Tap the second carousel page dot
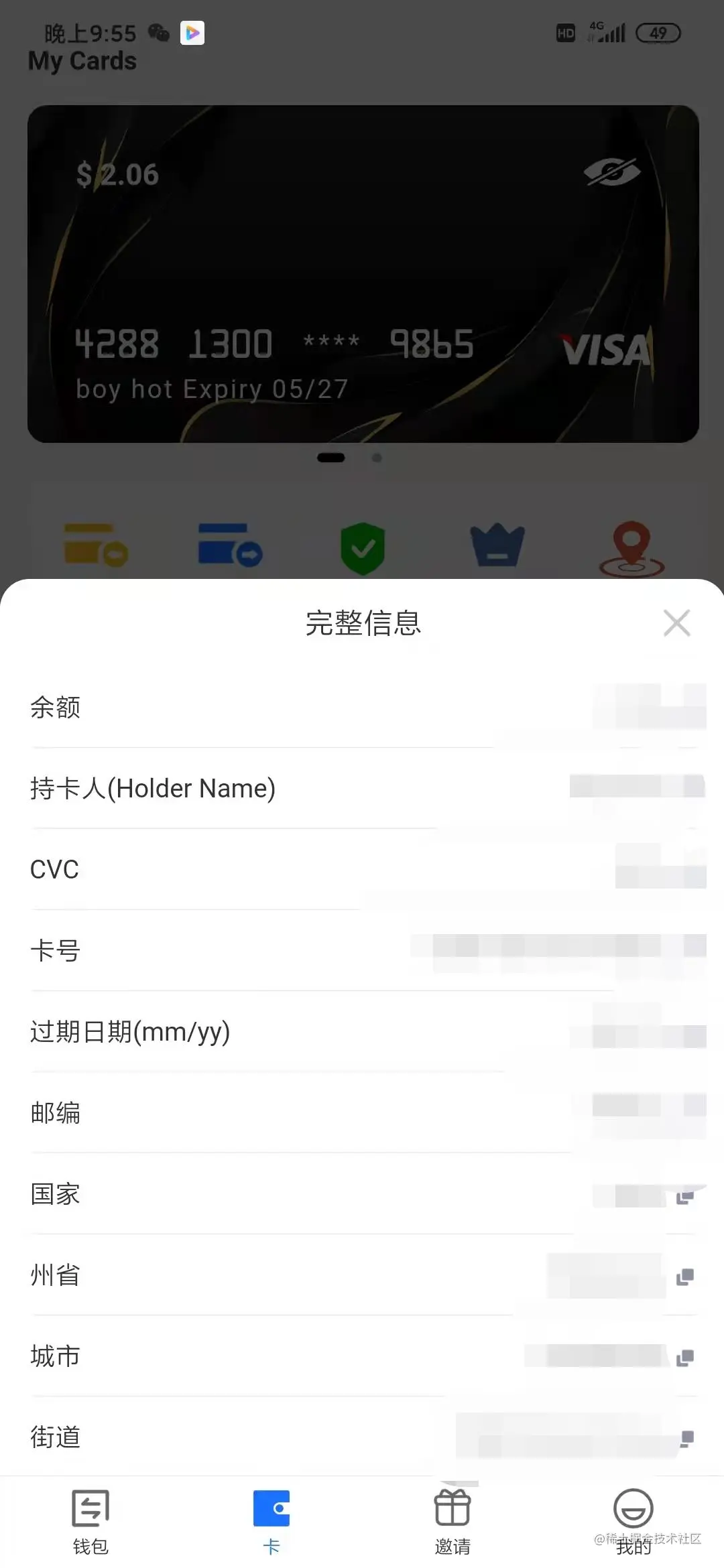The height and width of the screenshot is (1568, 724). [x=375, y=458]
